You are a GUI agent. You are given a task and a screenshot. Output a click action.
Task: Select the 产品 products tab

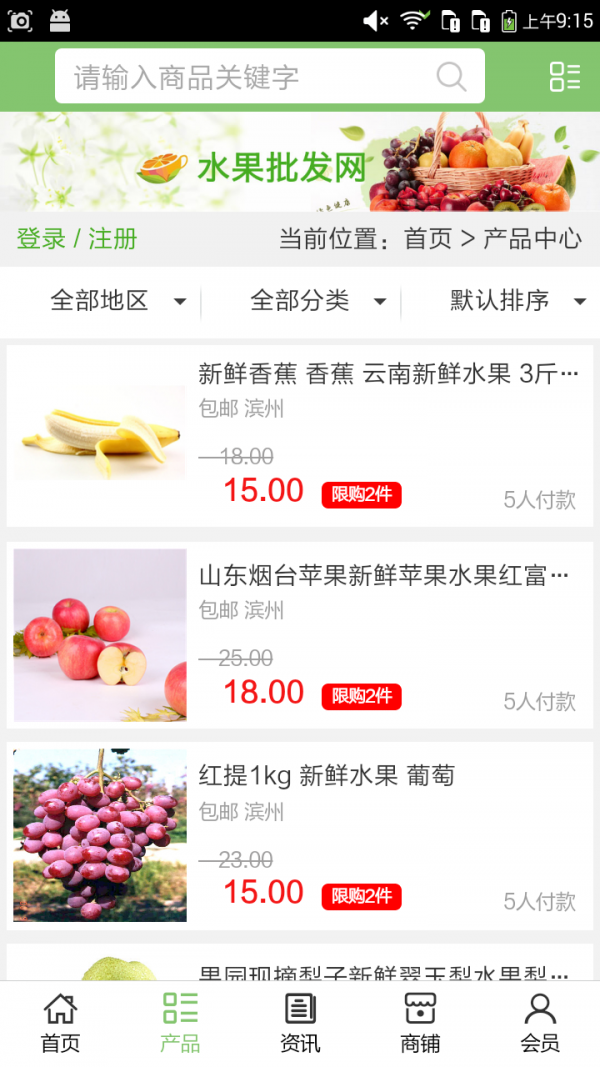coord(180,1023)
